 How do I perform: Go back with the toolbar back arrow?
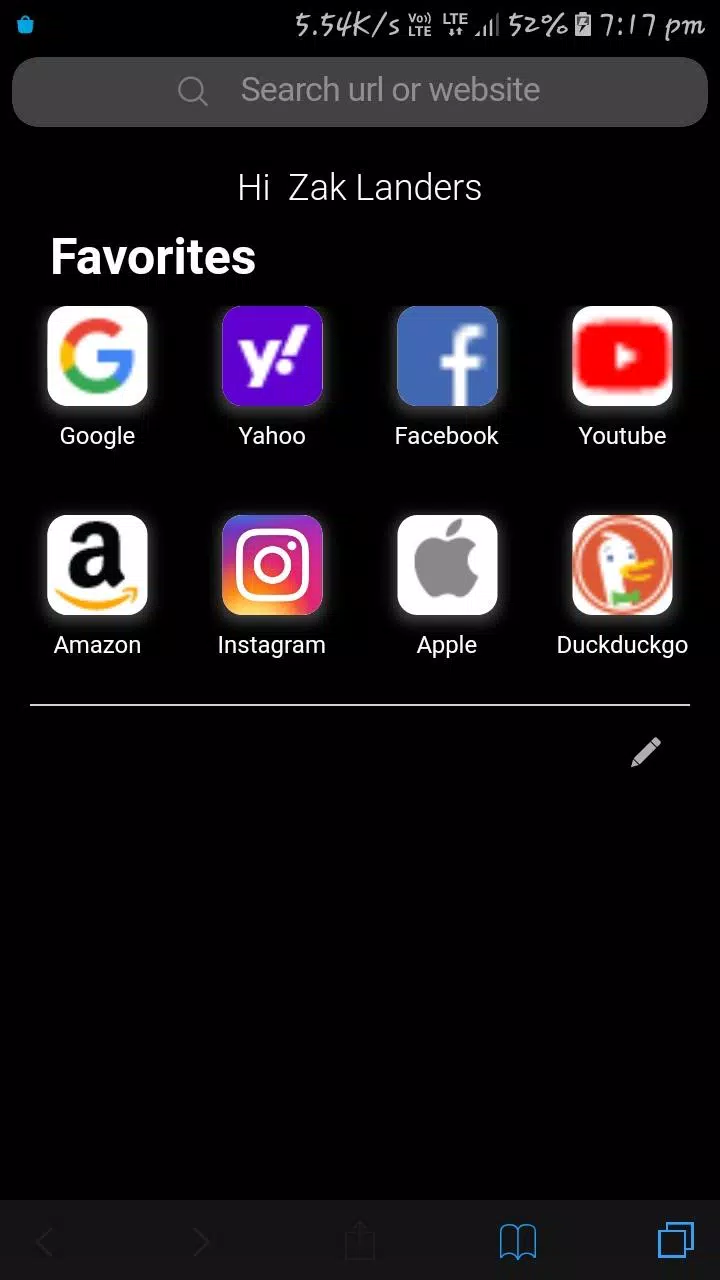coord(44,1242)
